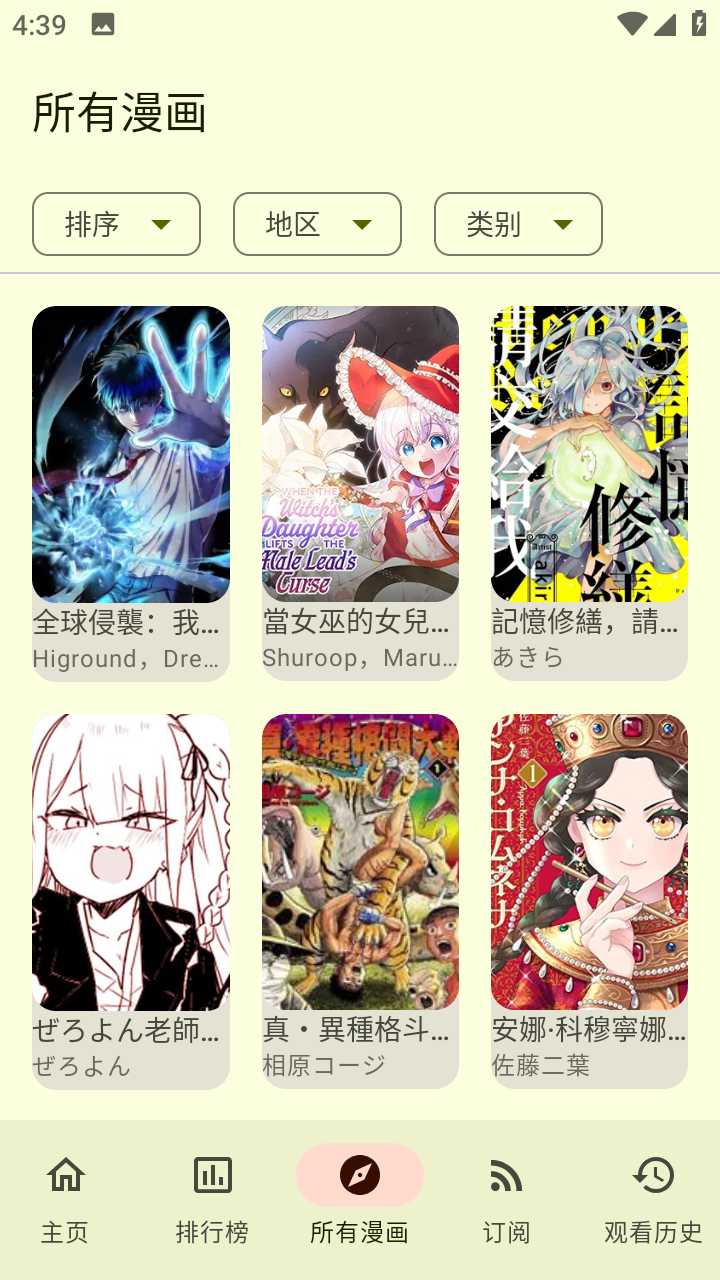Switch to the 主页 home tab
This screenshot has width=720, height=1280.
click(x=65, y=1198)
